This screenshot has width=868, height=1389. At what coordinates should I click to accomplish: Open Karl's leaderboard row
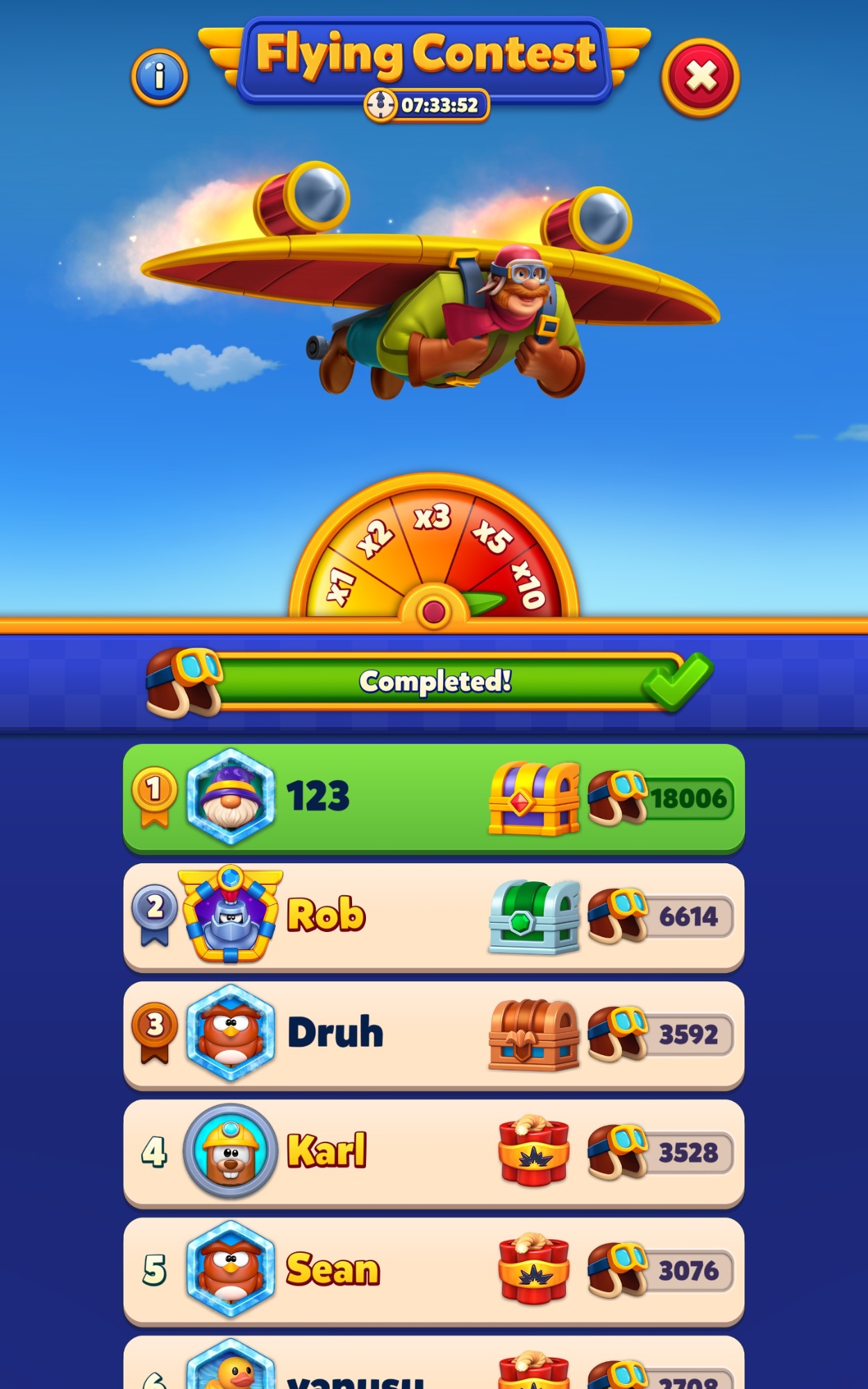tap(434, 1153)
